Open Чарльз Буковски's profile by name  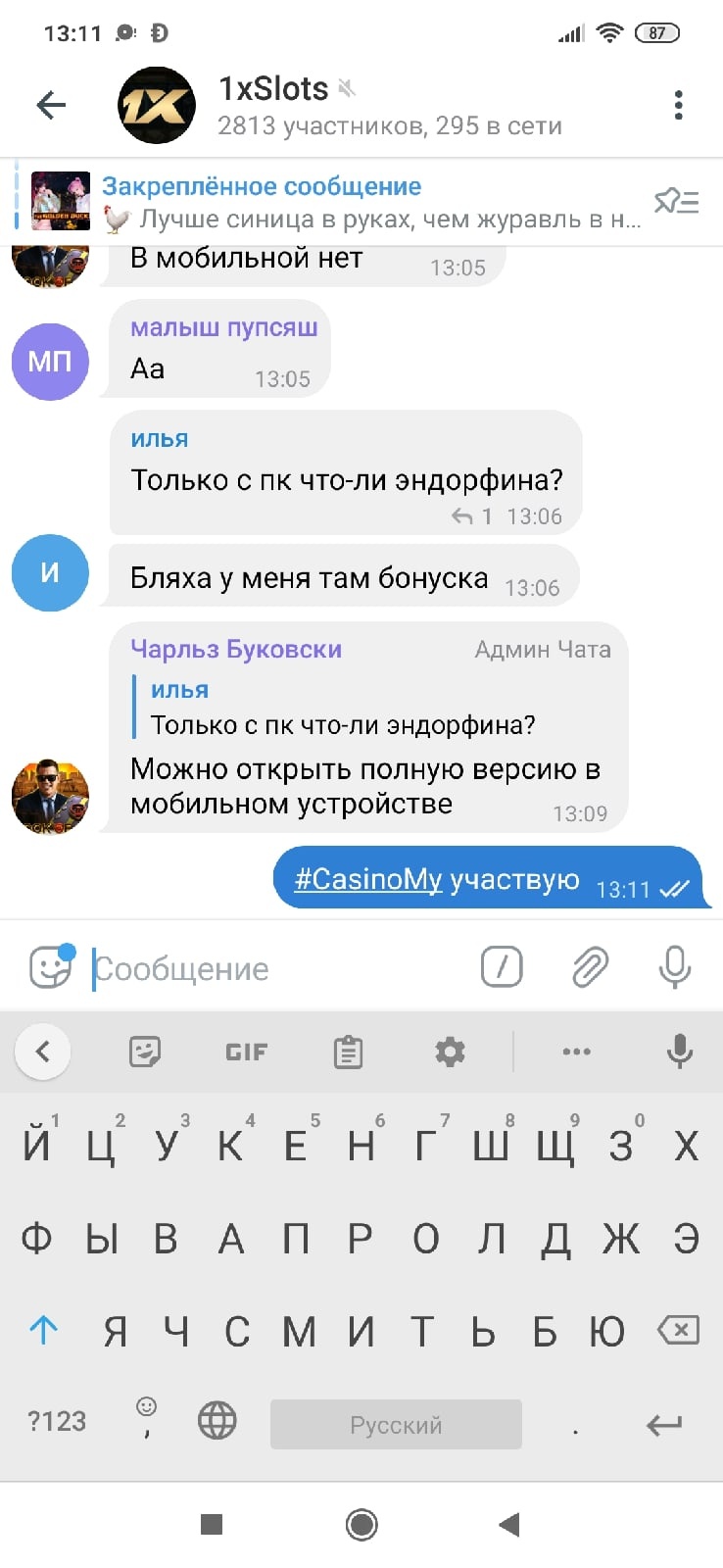[236, 649]
